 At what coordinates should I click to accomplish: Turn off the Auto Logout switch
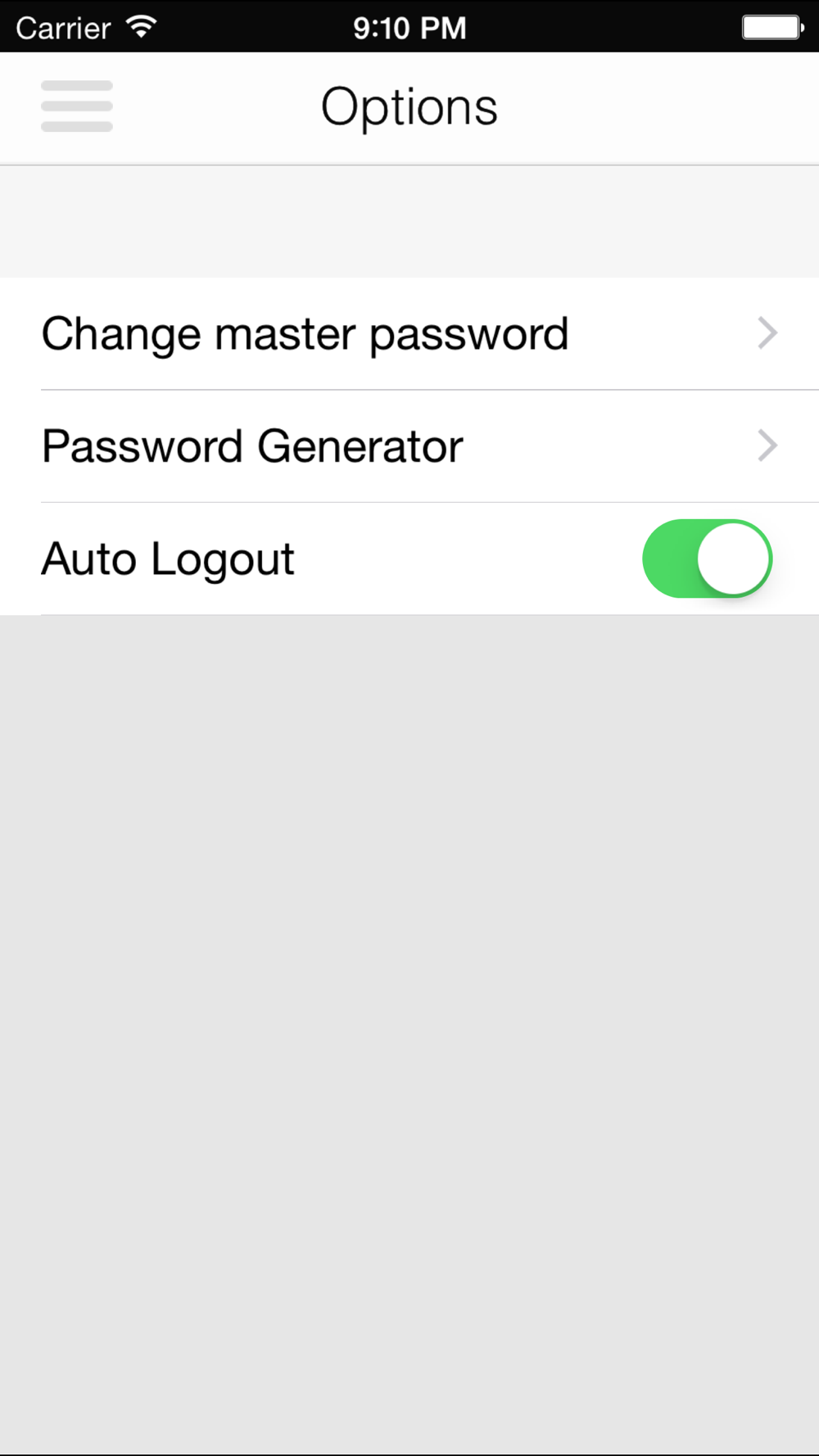click(707, 558)
